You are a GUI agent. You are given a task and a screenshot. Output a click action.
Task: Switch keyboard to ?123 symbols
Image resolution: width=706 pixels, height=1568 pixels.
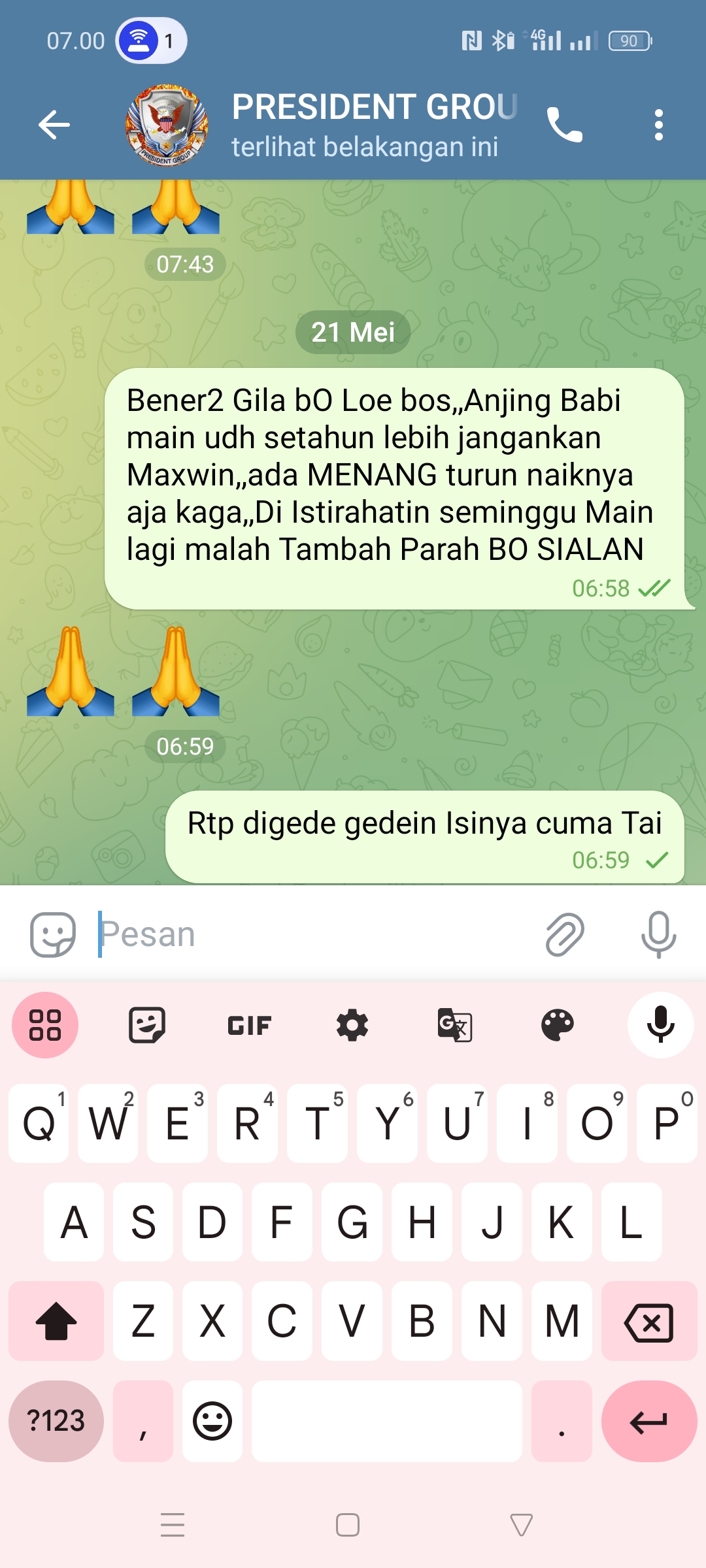click(56, 1421)
